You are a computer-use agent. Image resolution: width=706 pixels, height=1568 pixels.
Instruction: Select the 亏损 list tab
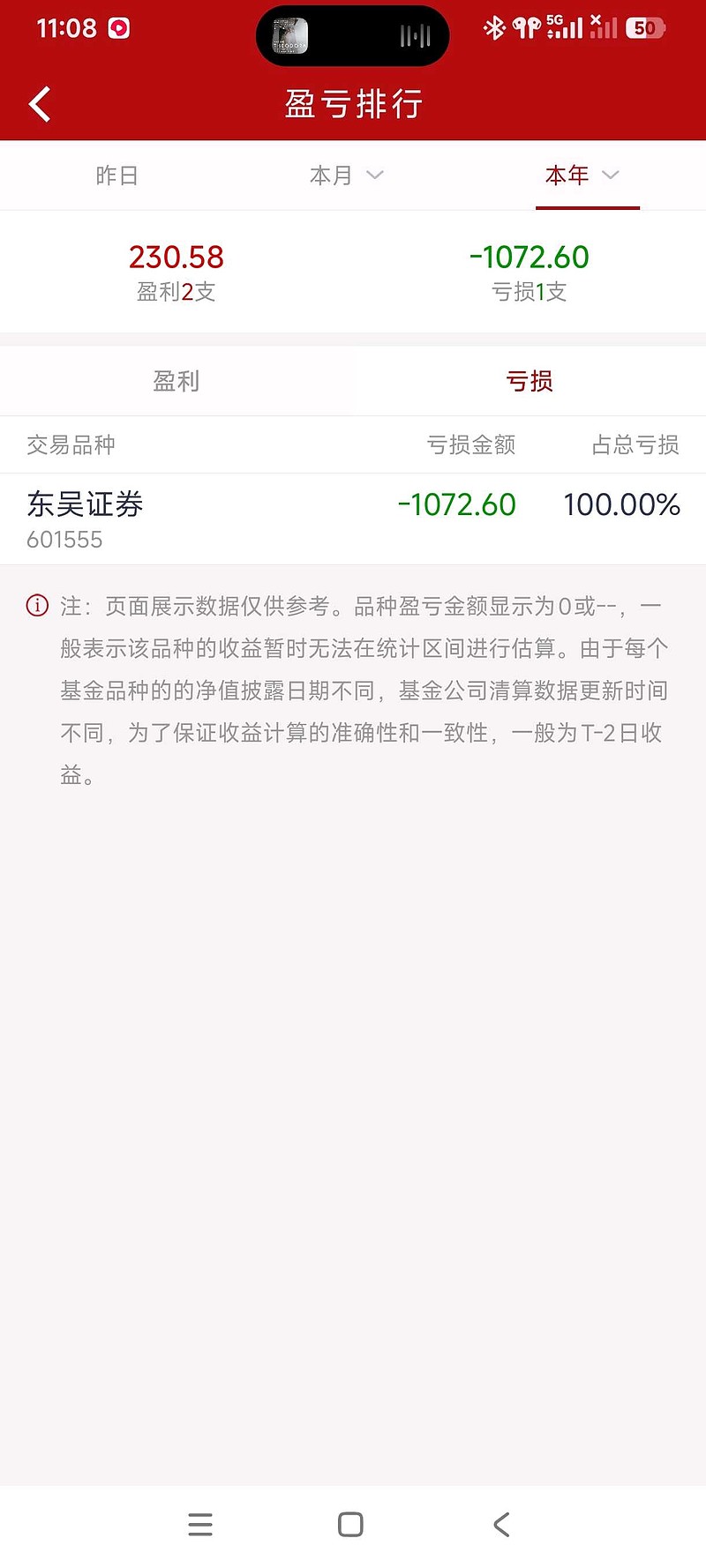pos(530,382)
